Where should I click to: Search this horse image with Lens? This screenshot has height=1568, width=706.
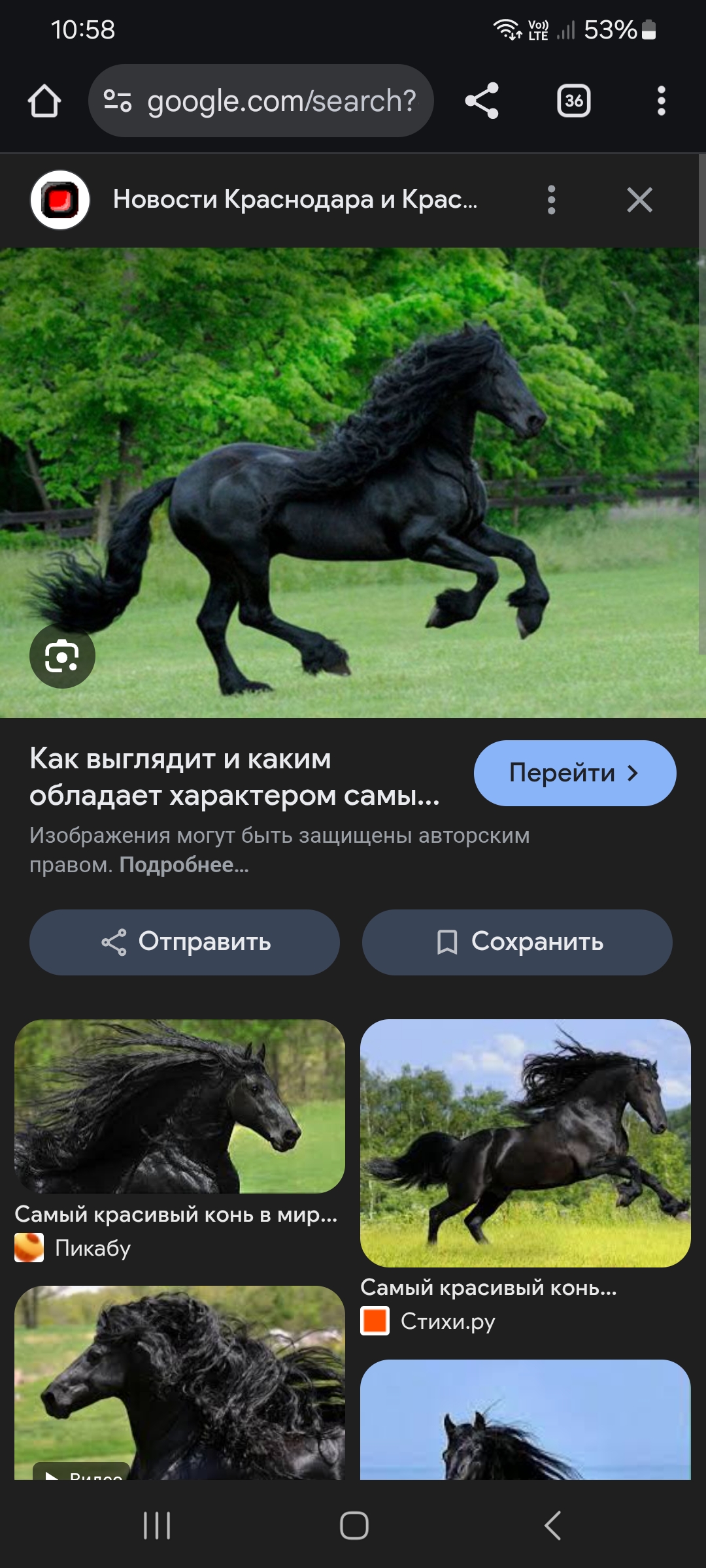click(62, 656)
